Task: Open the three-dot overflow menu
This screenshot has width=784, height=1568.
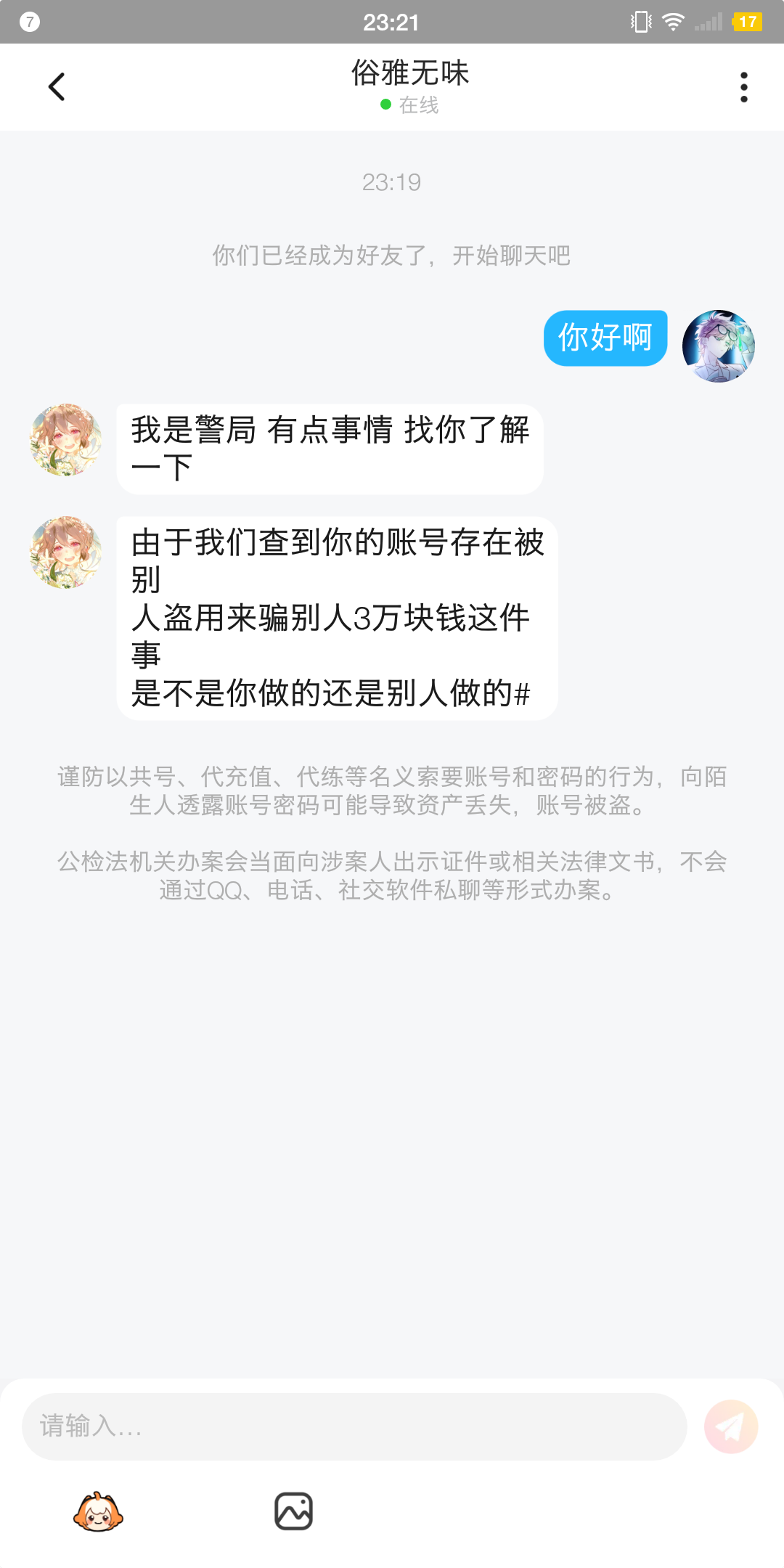Action: (x=743, y=87)
